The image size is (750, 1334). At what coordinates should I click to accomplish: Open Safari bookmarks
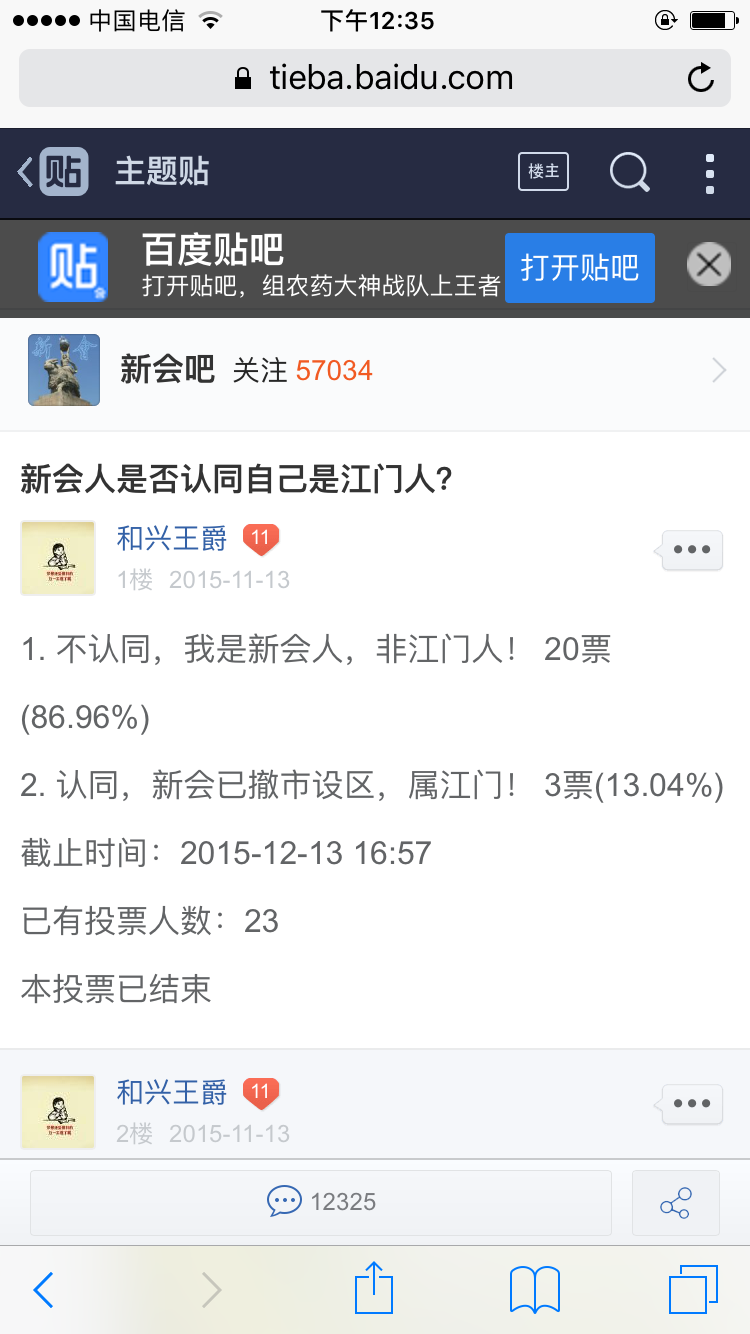[x=535, y=1289]
